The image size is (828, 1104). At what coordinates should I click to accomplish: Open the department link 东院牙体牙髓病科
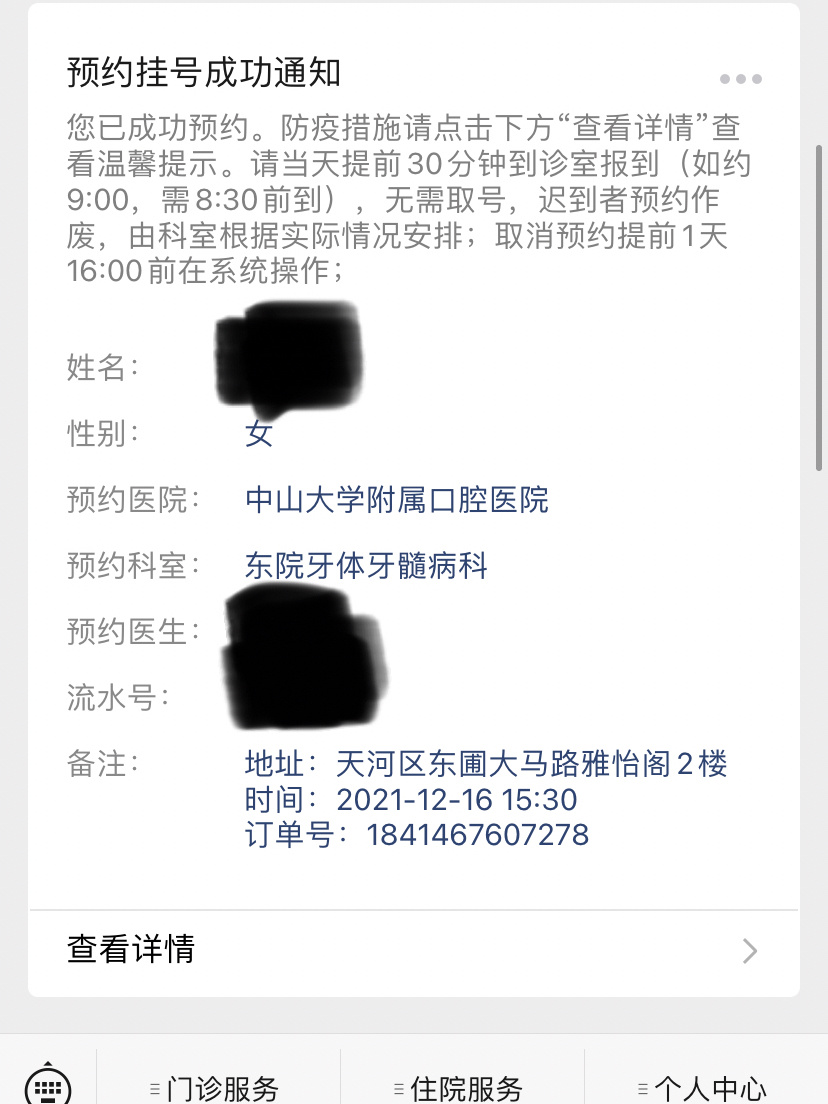coord(365,567)
